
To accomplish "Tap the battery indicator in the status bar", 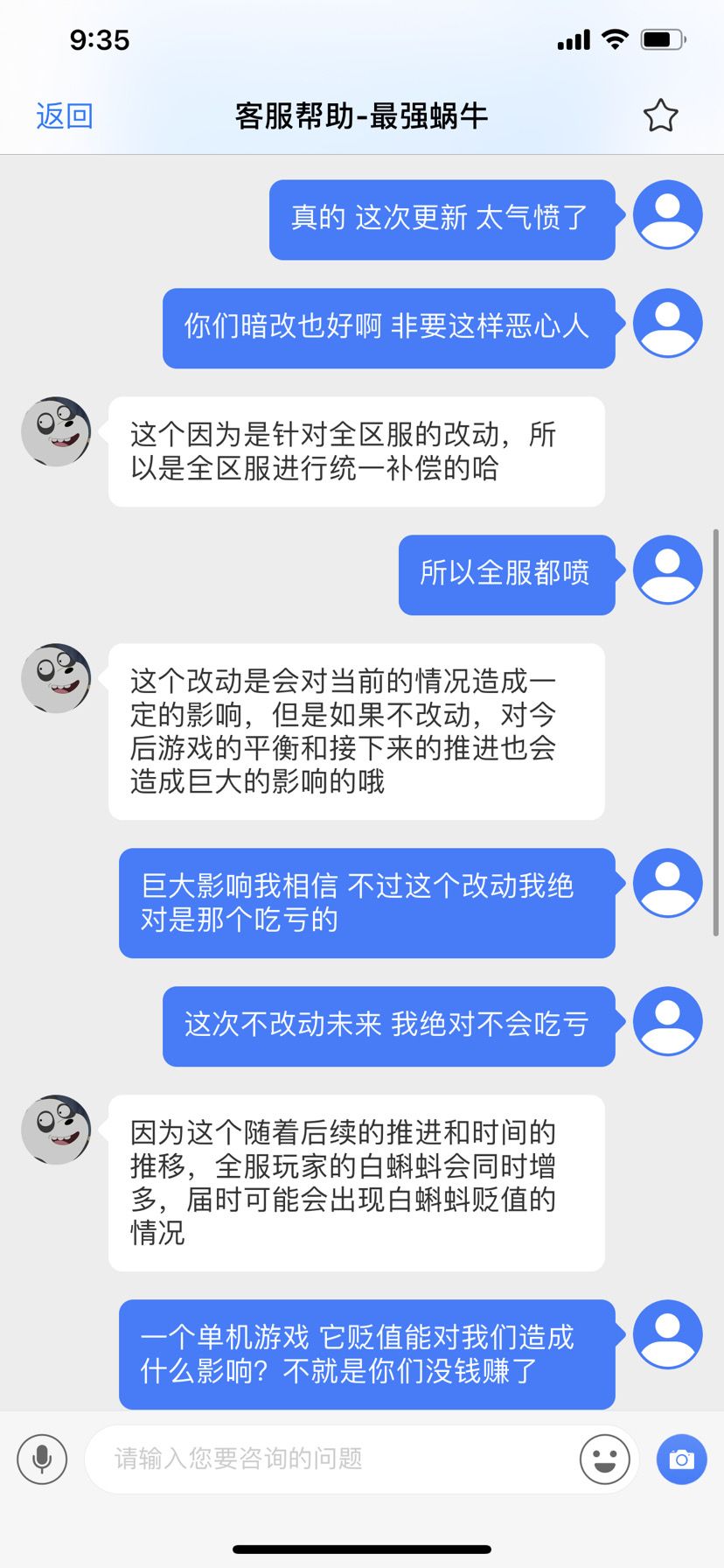I will (662, 39).
